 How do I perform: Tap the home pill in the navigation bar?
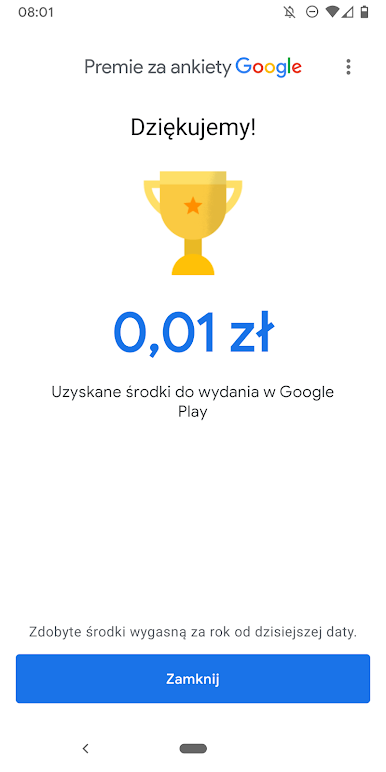click(x=193, y=748)
